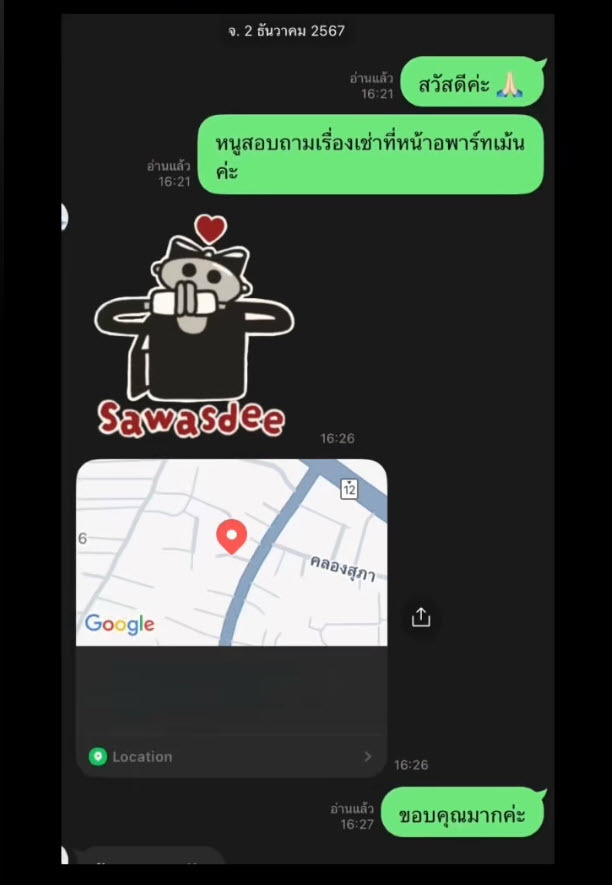The height and width of the screenshot is (885, 612).
Task: Share the location message
Action: pyautogui.click(x=421, y=617)
